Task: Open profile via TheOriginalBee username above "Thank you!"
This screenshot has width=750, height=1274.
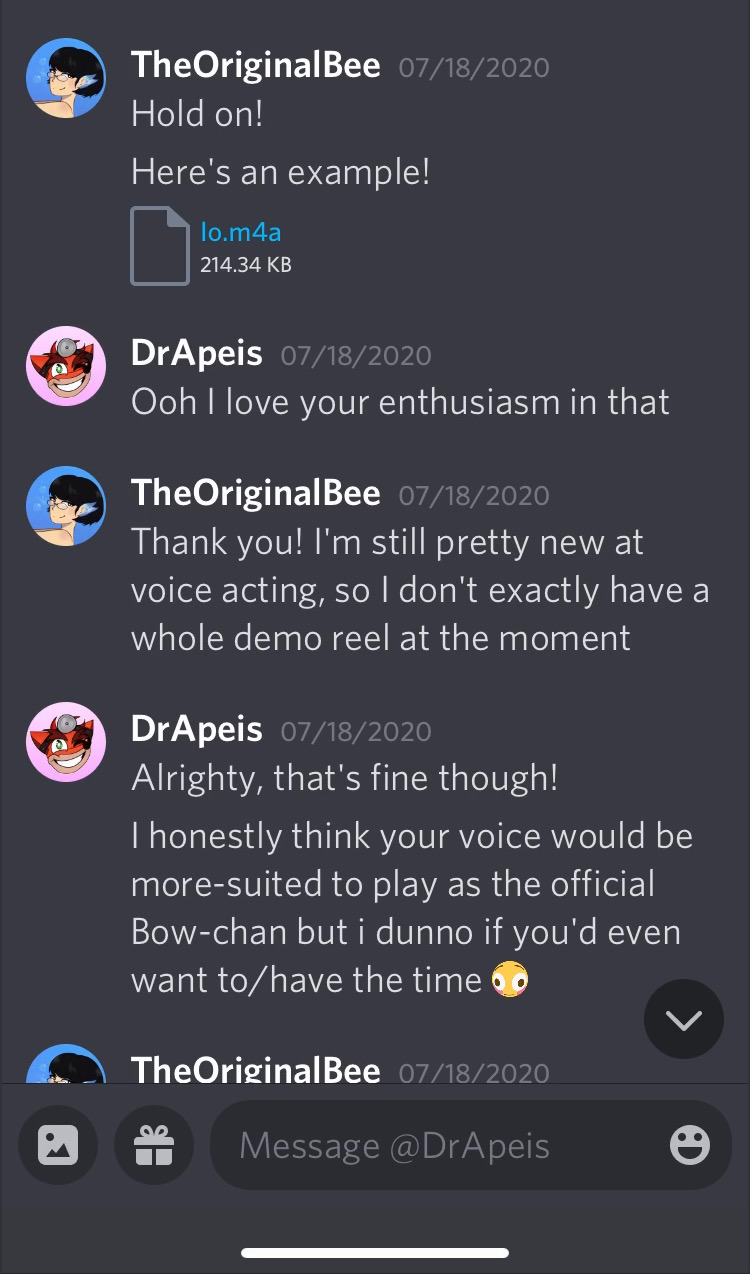Action: pyautogui.click(x=255, y=493)
